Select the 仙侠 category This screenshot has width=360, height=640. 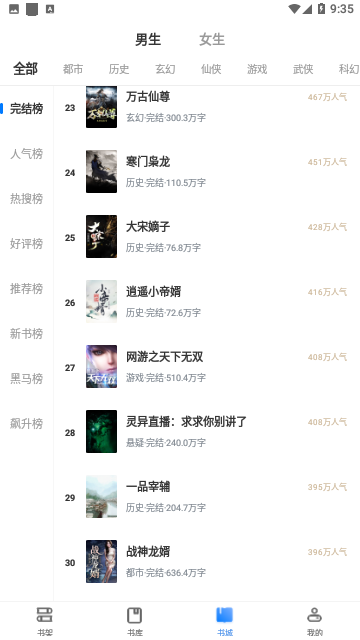click(211, 69)
